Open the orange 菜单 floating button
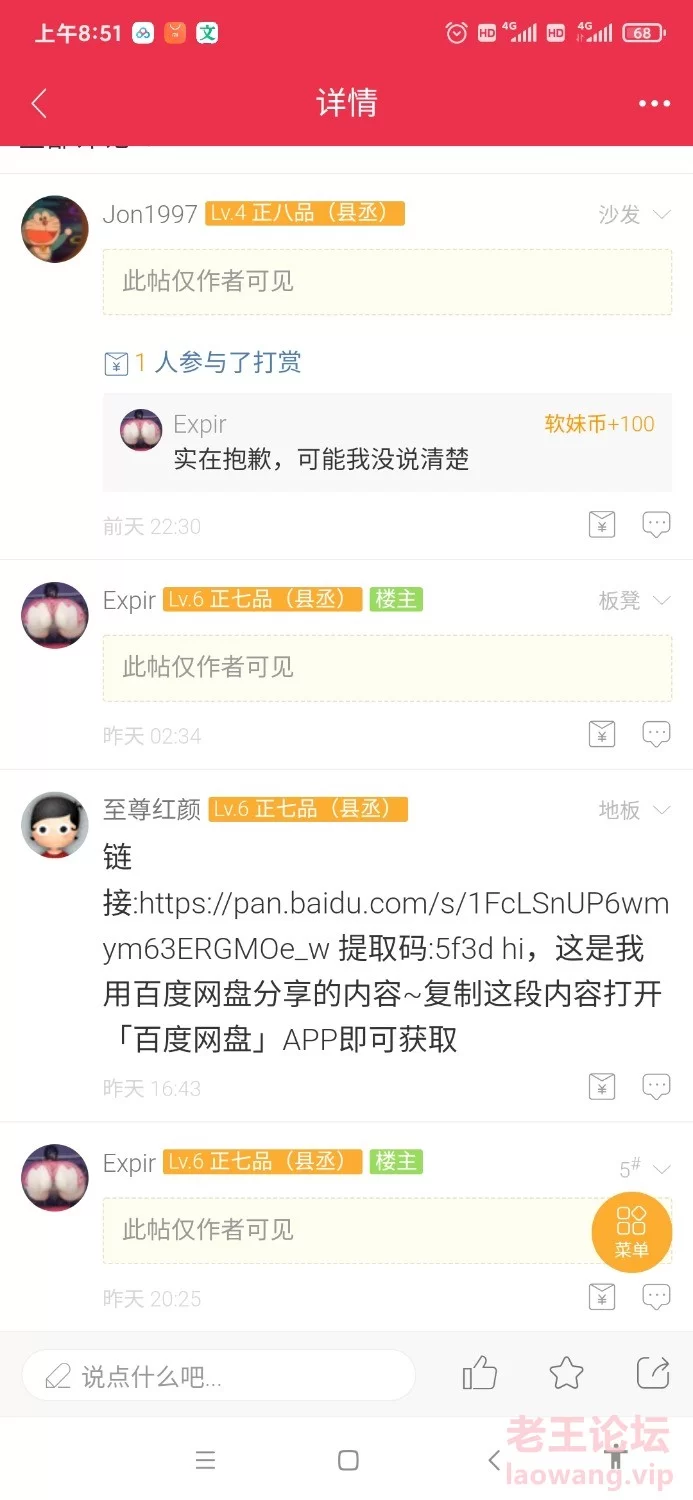This screenshot has width=693, height=1500. click(632, 1232)
